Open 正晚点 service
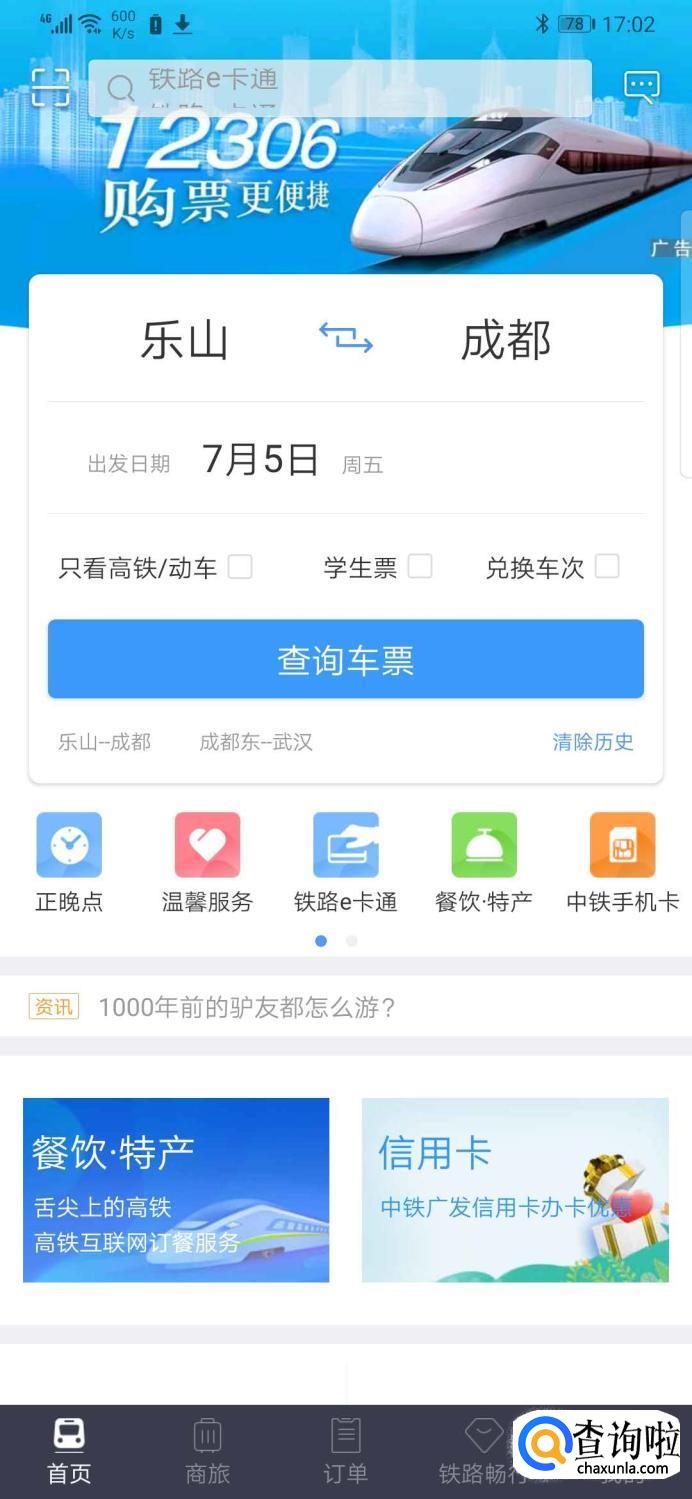 tap(69, 862)
